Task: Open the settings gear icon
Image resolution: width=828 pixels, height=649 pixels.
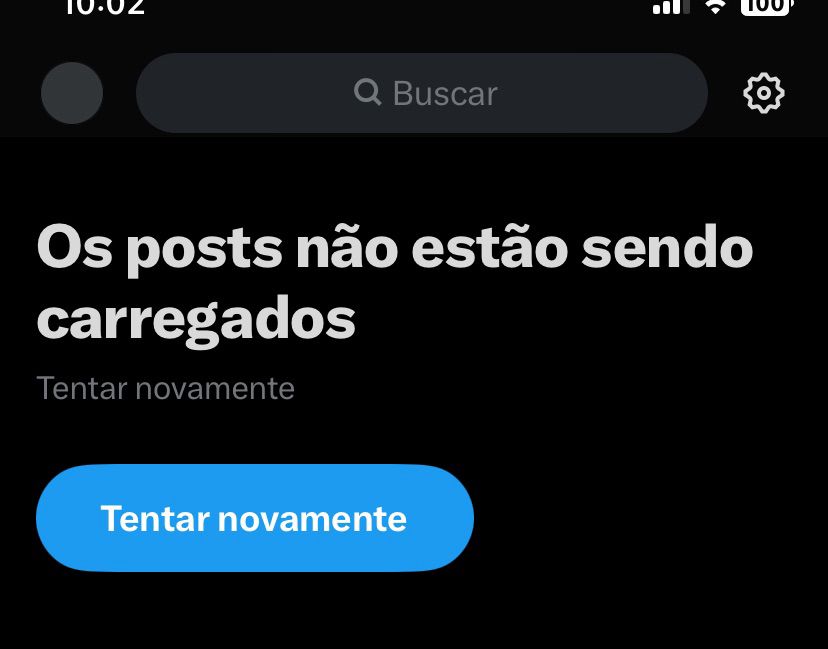Action: point(764,93)
